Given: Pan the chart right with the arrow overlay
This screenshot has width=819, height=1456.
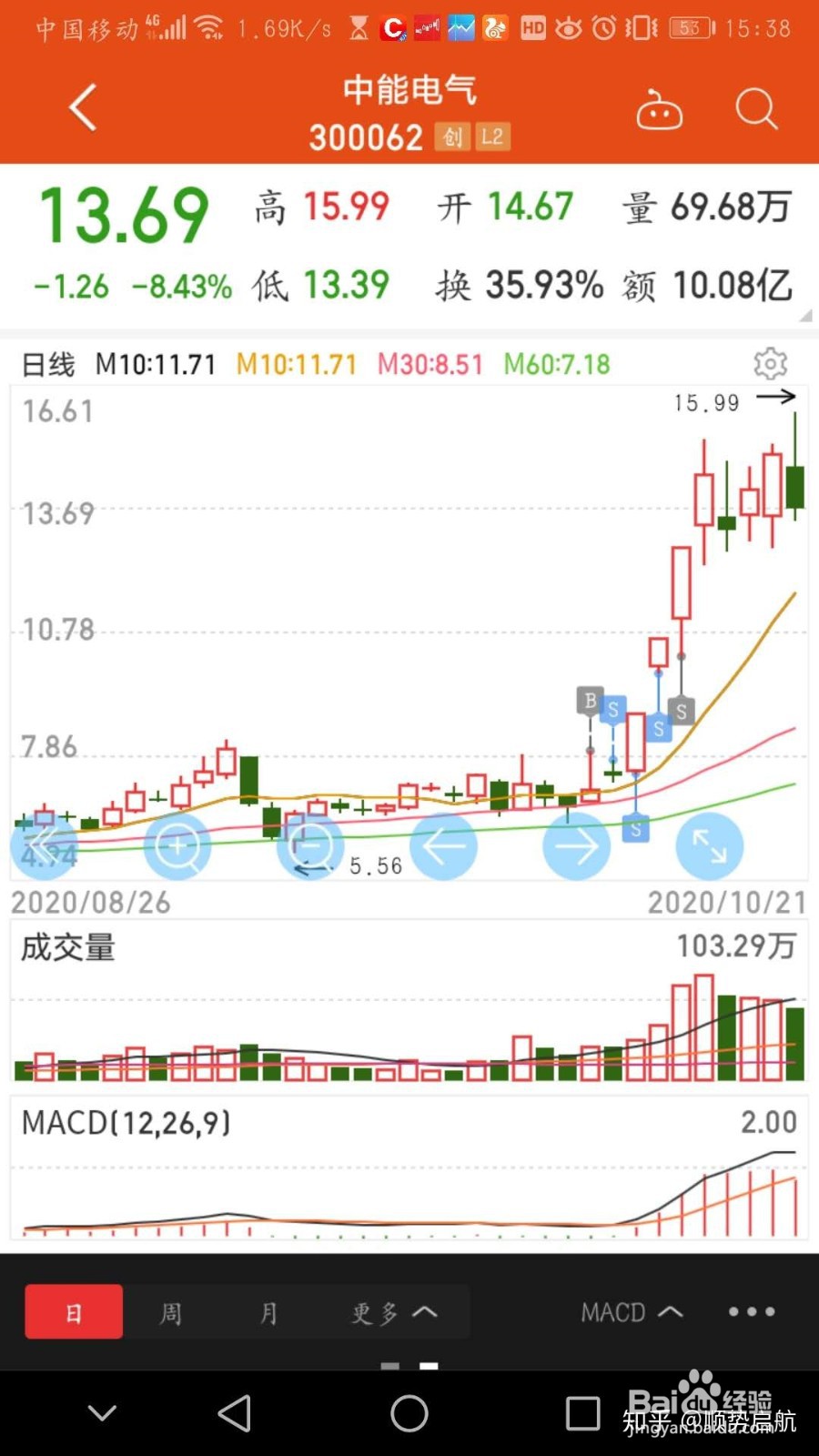Looking at the screenshot, I should click(x=575, y=845).
